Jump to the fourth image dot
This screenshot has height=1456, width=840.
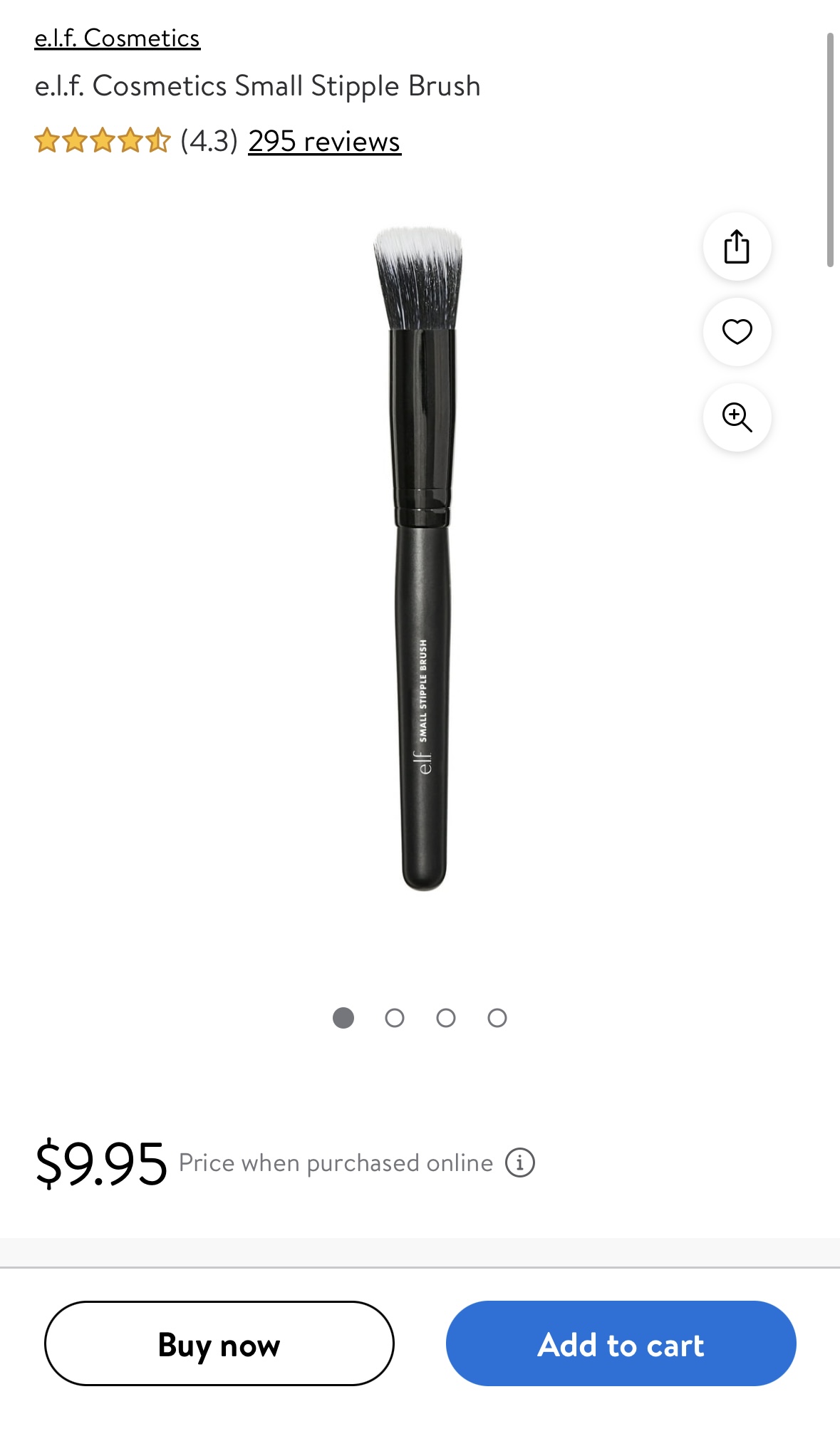tap(497, 1018)
